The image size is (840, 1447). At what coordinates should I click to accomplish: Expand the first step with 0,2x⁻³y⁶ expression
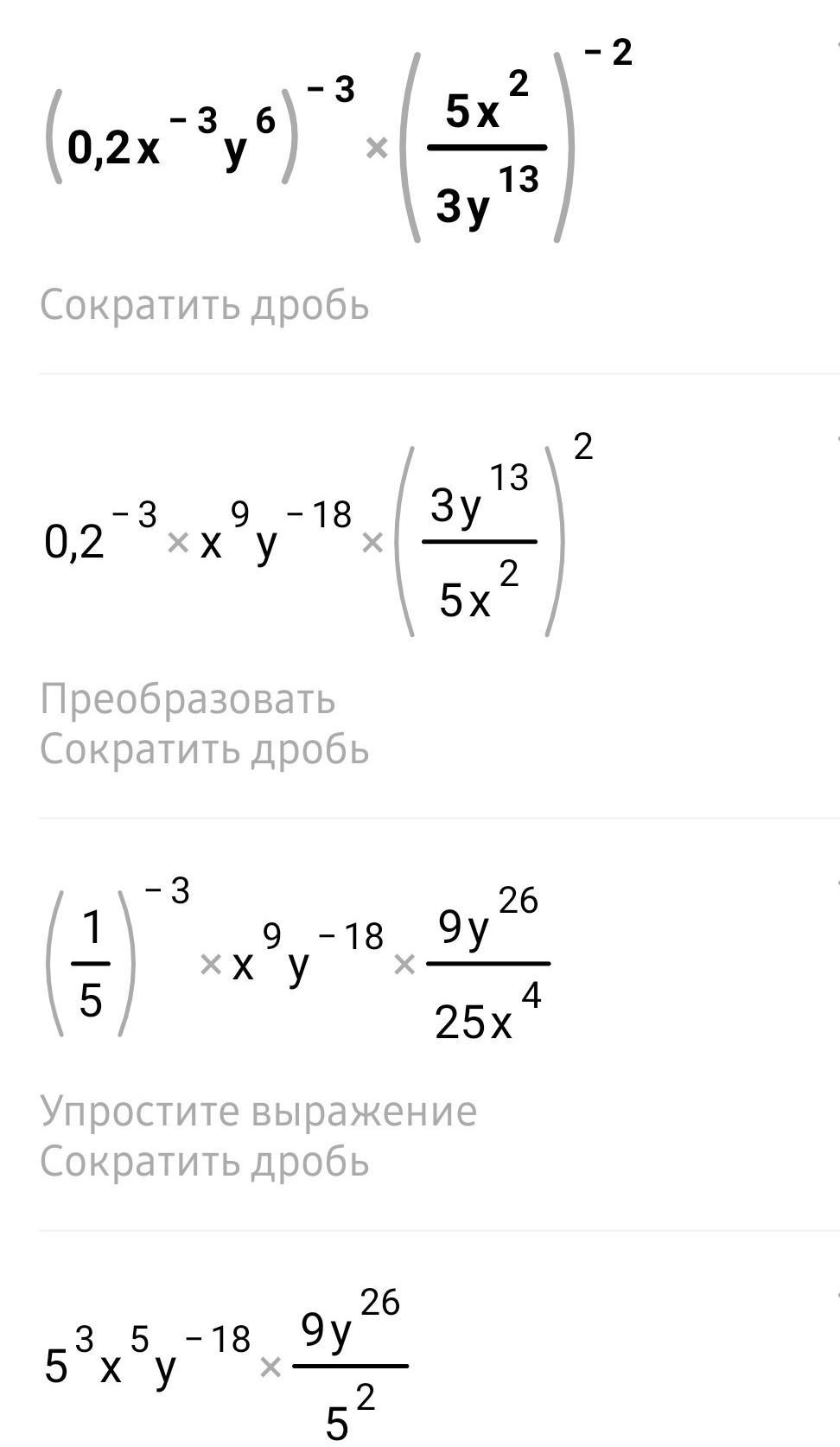[x=337, y=149]
